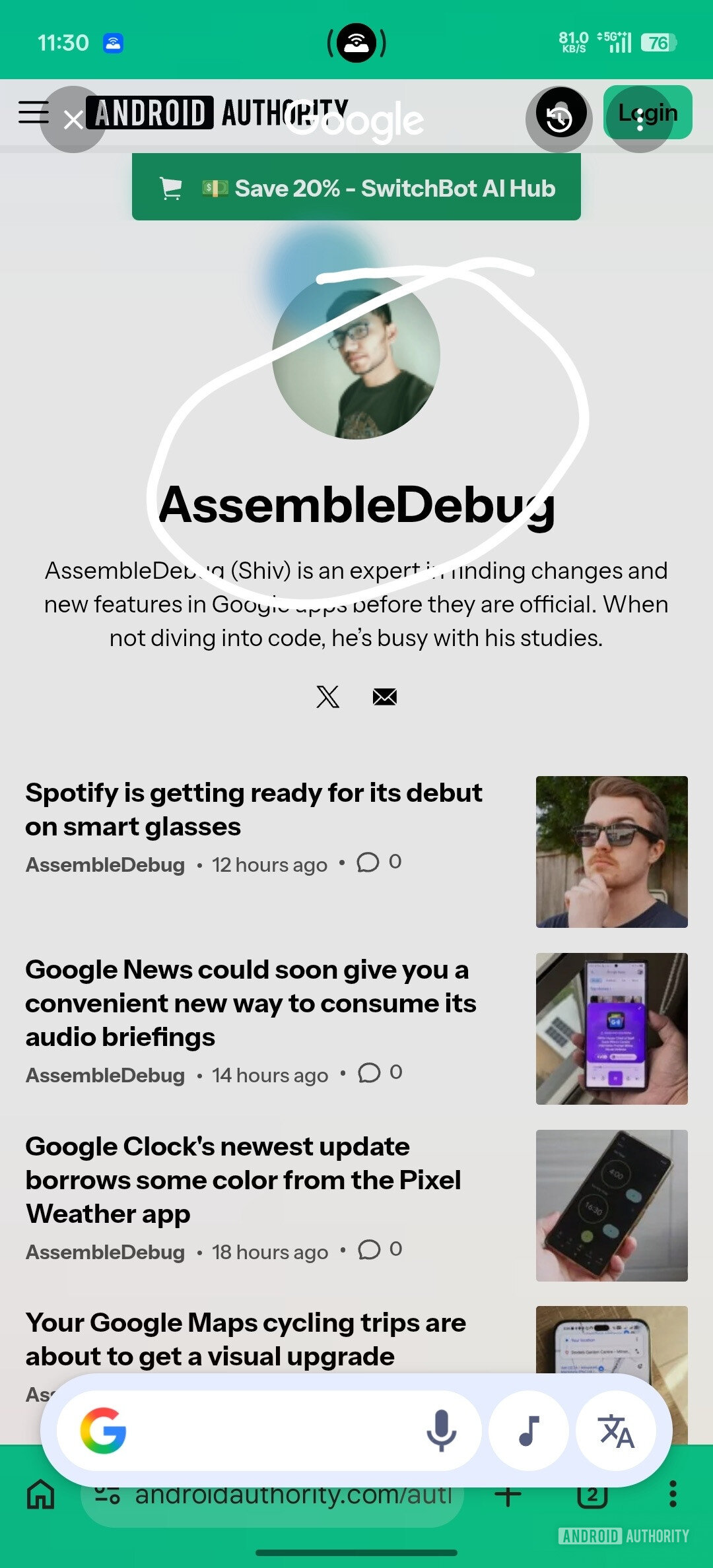Read the Spotify smart glasses article

[x=254, y=809]
